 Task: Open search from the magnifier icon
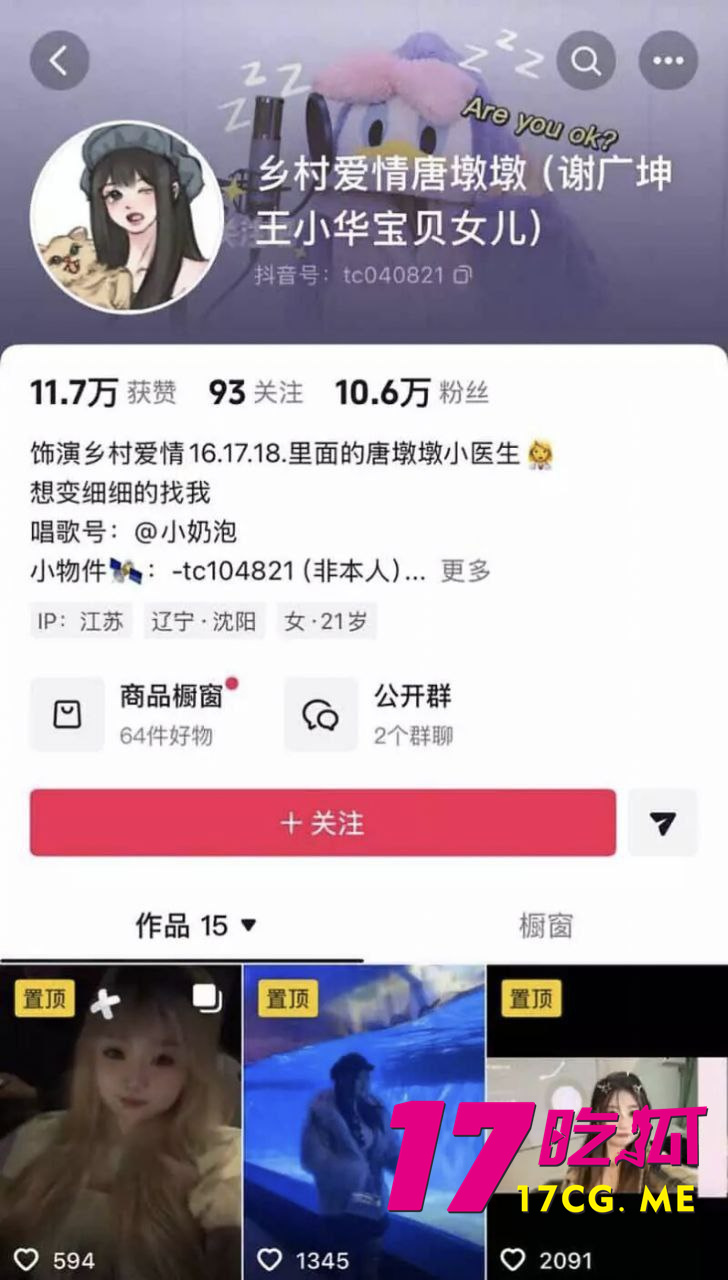coord(586,60)
